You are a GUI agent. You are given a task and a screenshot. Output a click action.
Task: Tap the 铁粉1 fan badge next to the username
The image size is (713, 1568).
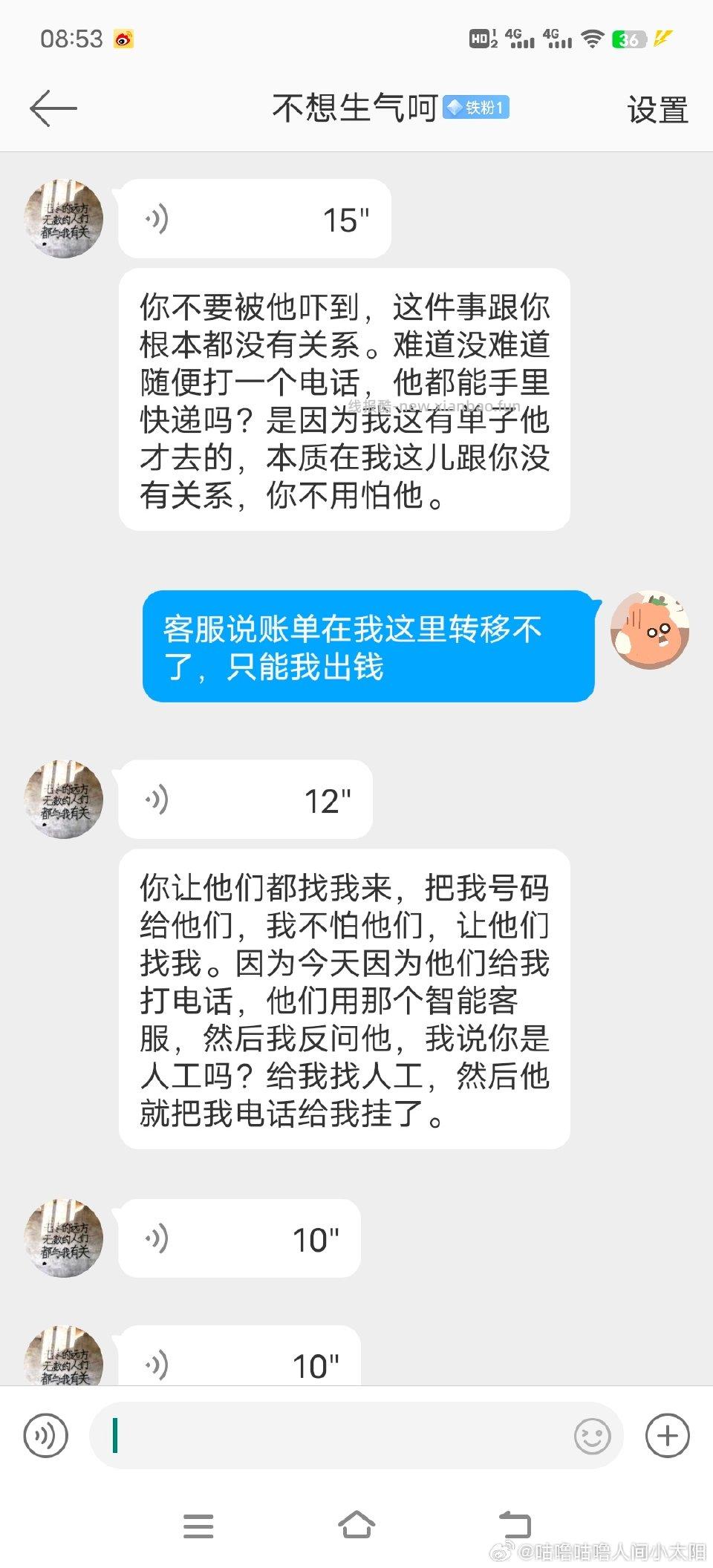(478, 108)
